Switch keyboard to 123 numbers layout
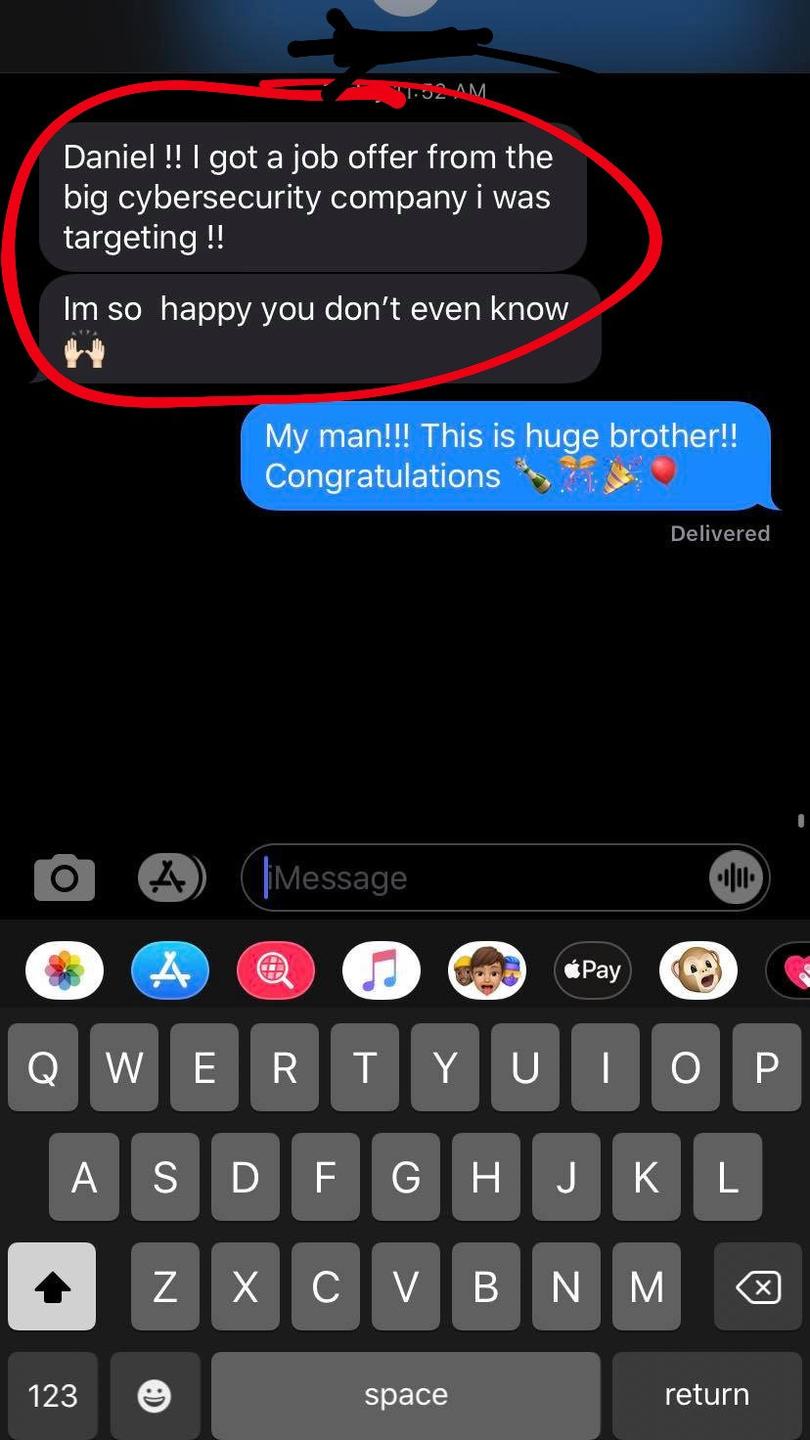 53,1395
